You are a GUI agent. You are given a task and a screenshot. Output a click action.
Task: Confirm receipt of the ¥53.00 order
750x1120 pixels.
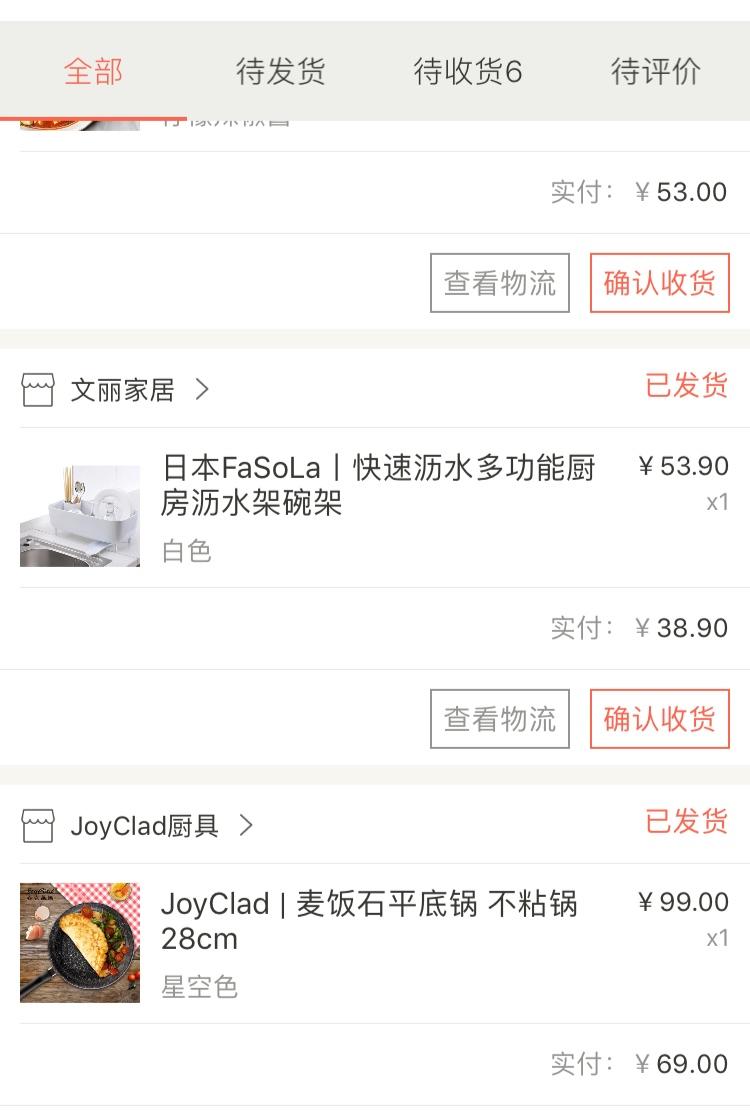tap(659, 283)
